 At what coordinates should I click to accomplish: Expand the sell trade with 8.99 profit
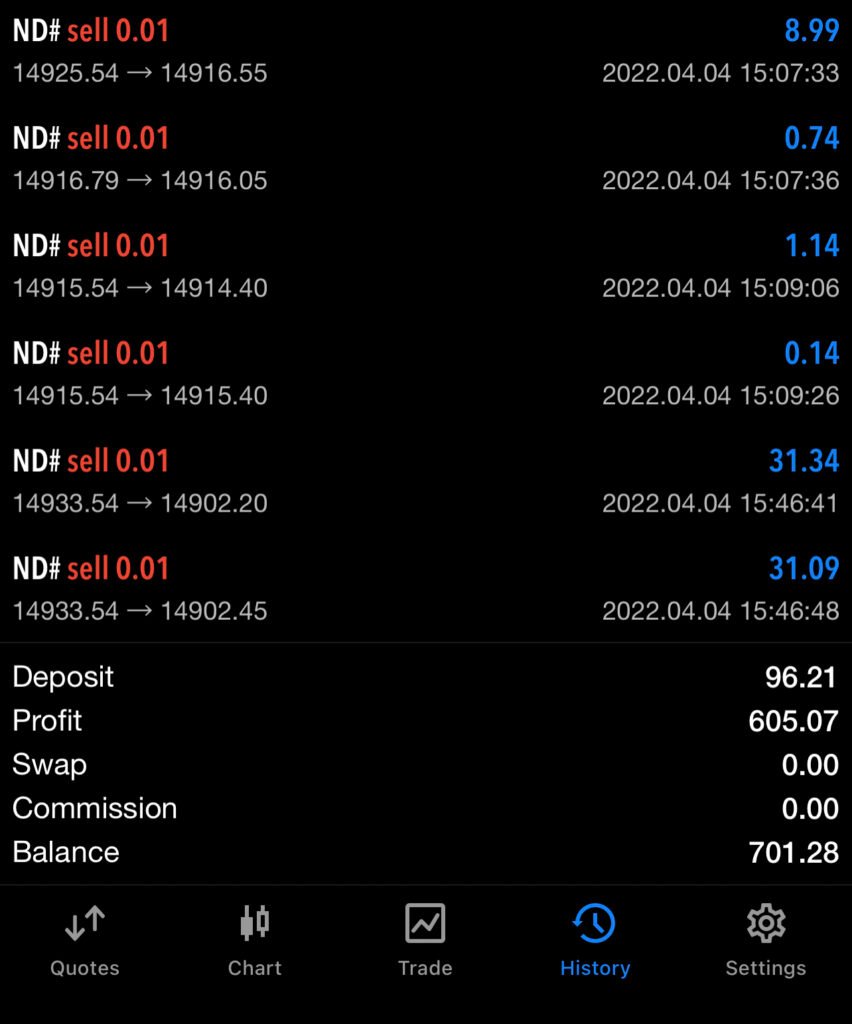coord(426,51)
